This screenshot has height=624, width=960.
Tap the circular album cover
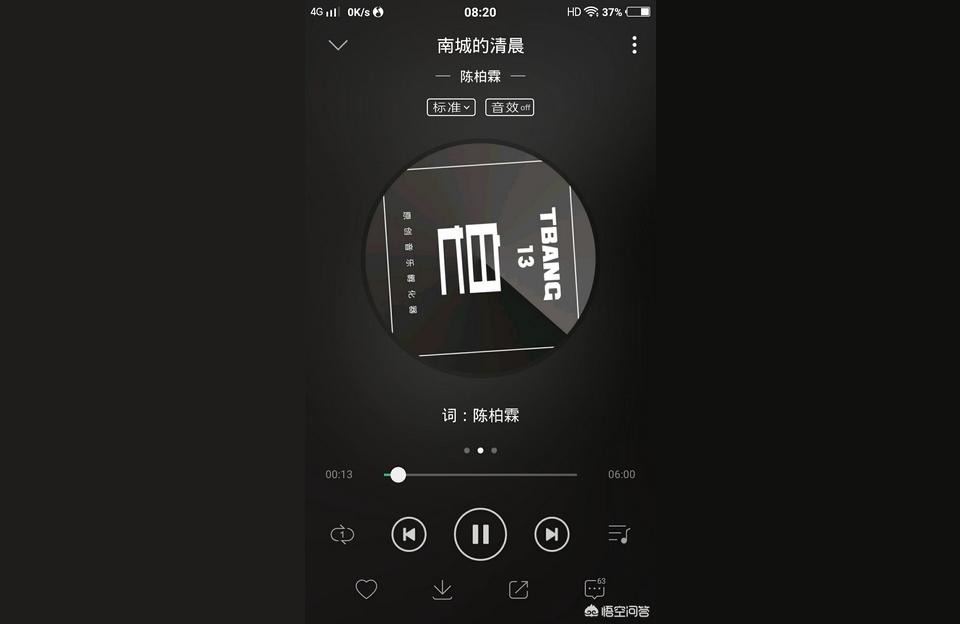(x=480, y=258)
